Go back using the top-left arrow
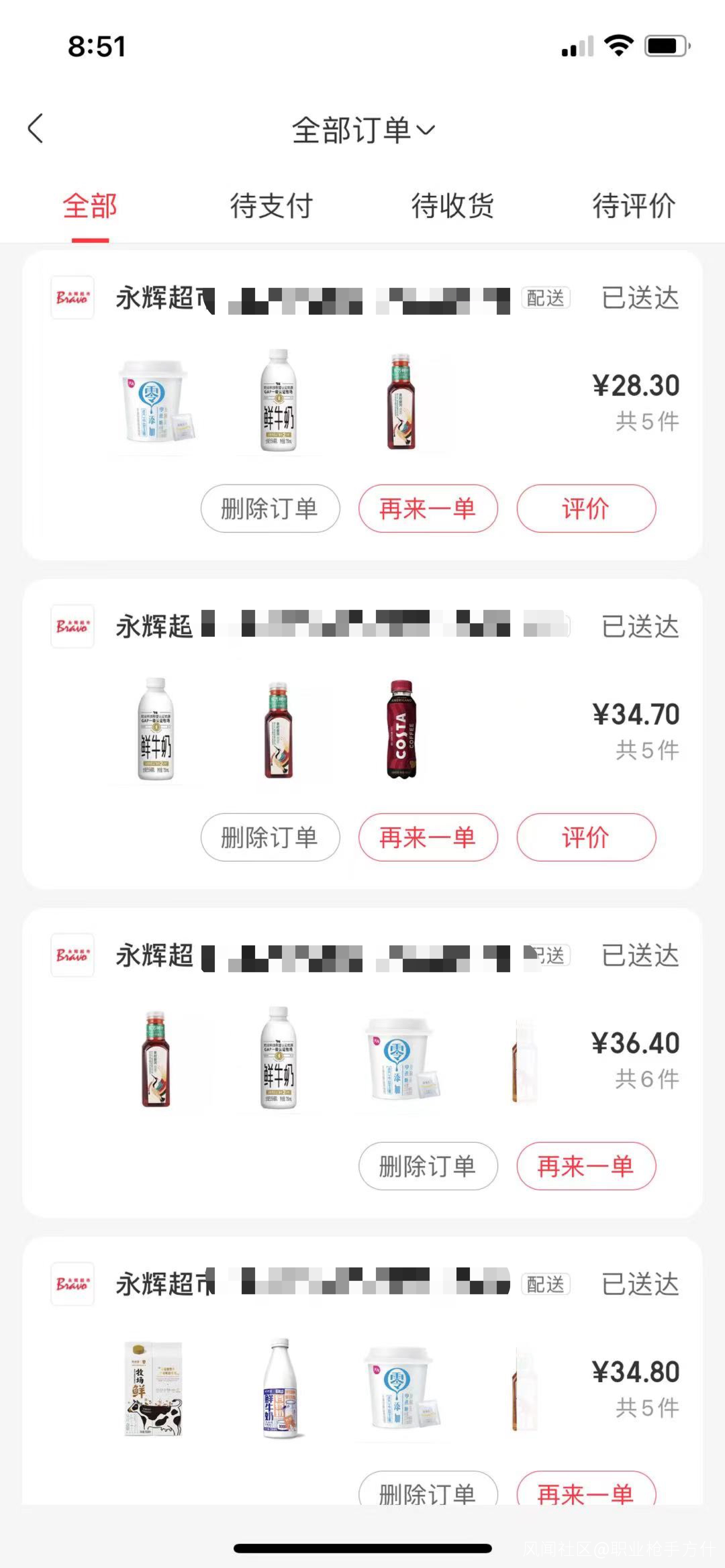The height and width of the screenshot is (1568, 725). click(36, 128)
